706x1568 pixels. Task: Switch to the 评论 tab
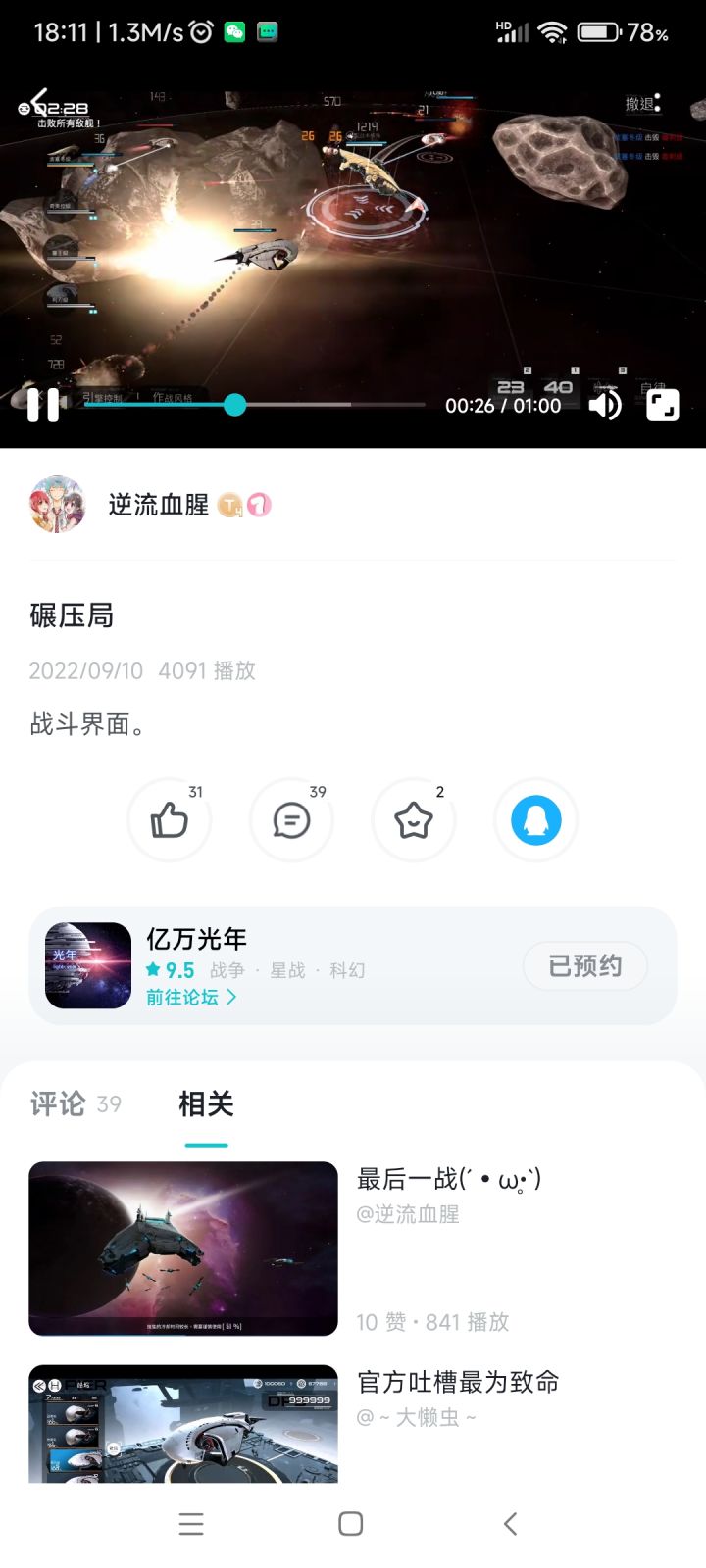59,1104
